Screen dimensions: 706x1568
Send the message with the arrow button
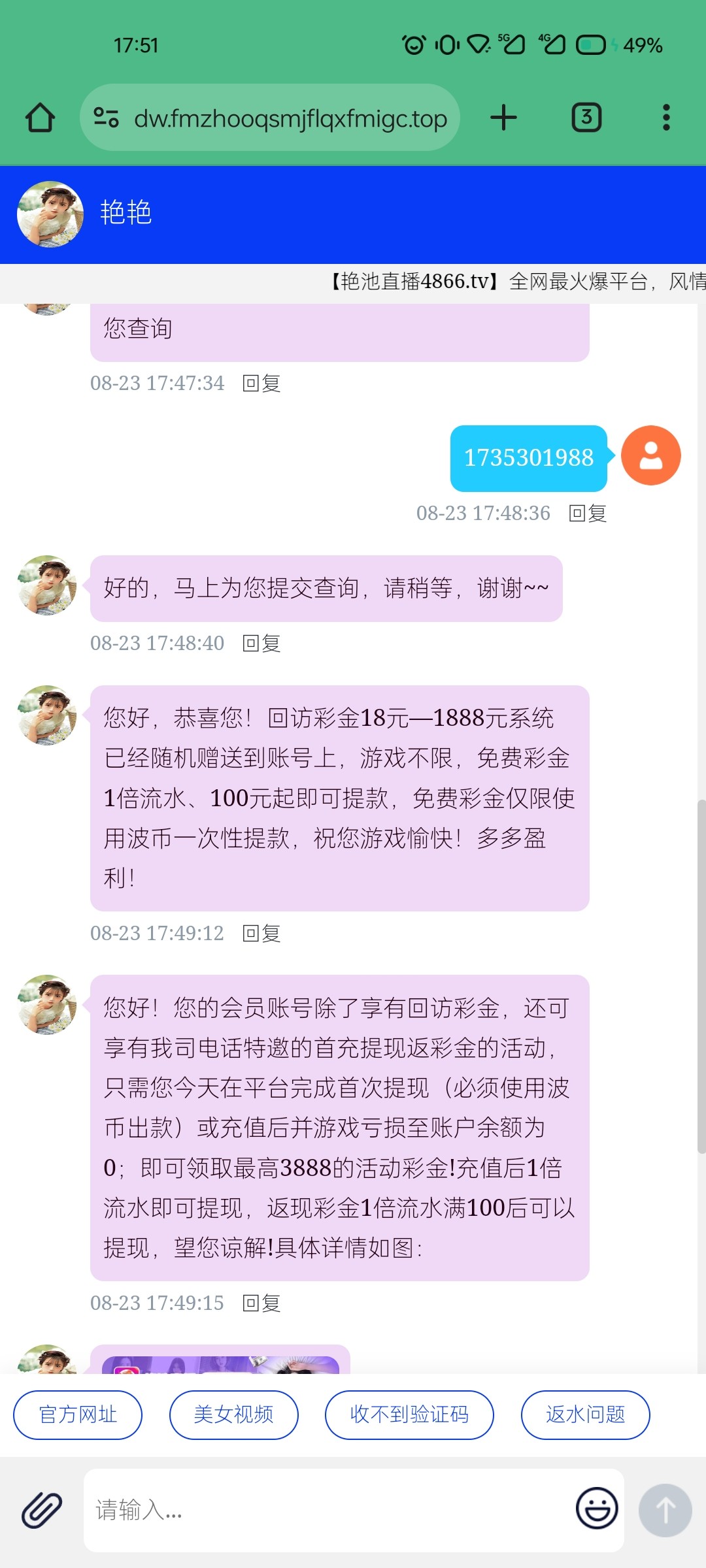pyautogui.click(x=665, y=1510)
